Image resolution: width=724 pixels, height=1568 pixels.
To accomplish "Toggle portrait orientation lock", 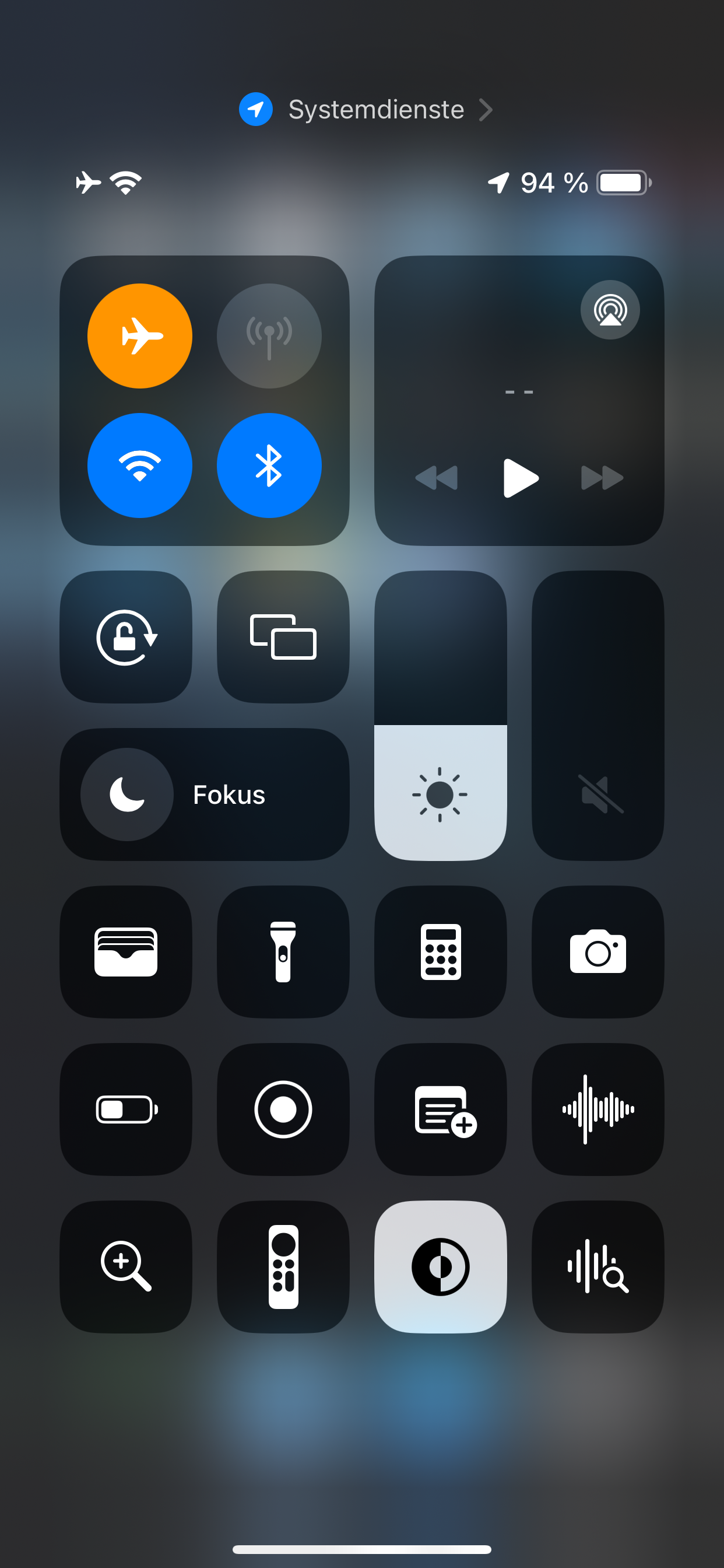I will click(126, 636).
